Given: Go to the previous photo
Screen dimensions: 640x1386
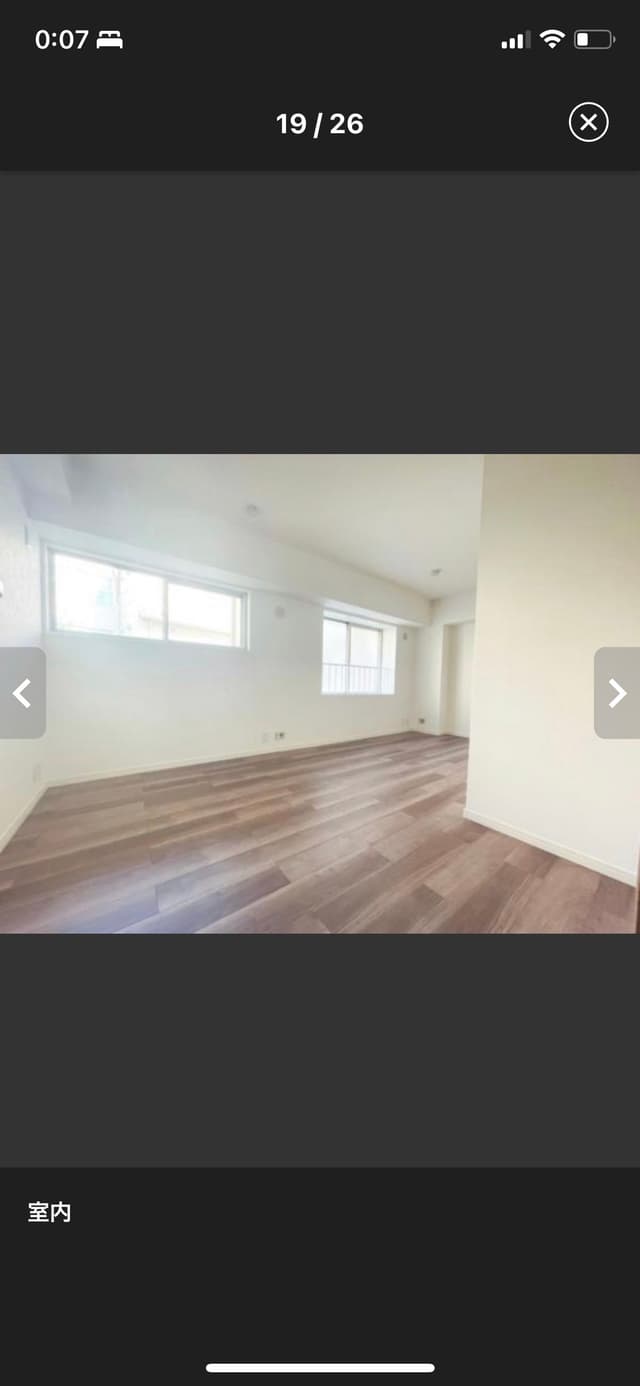Looking at the screenshot, I should click(22, 693).
